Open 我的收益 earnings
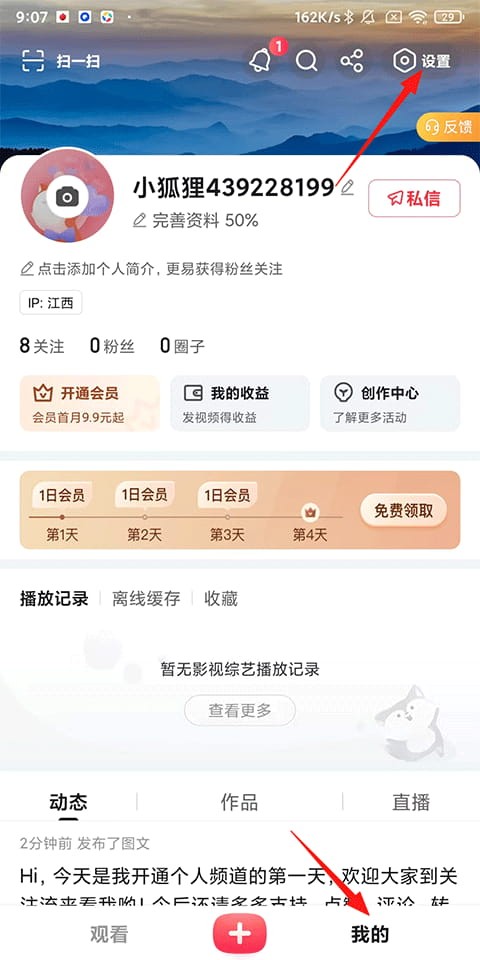The image size is (480, 960). [240, 403]
